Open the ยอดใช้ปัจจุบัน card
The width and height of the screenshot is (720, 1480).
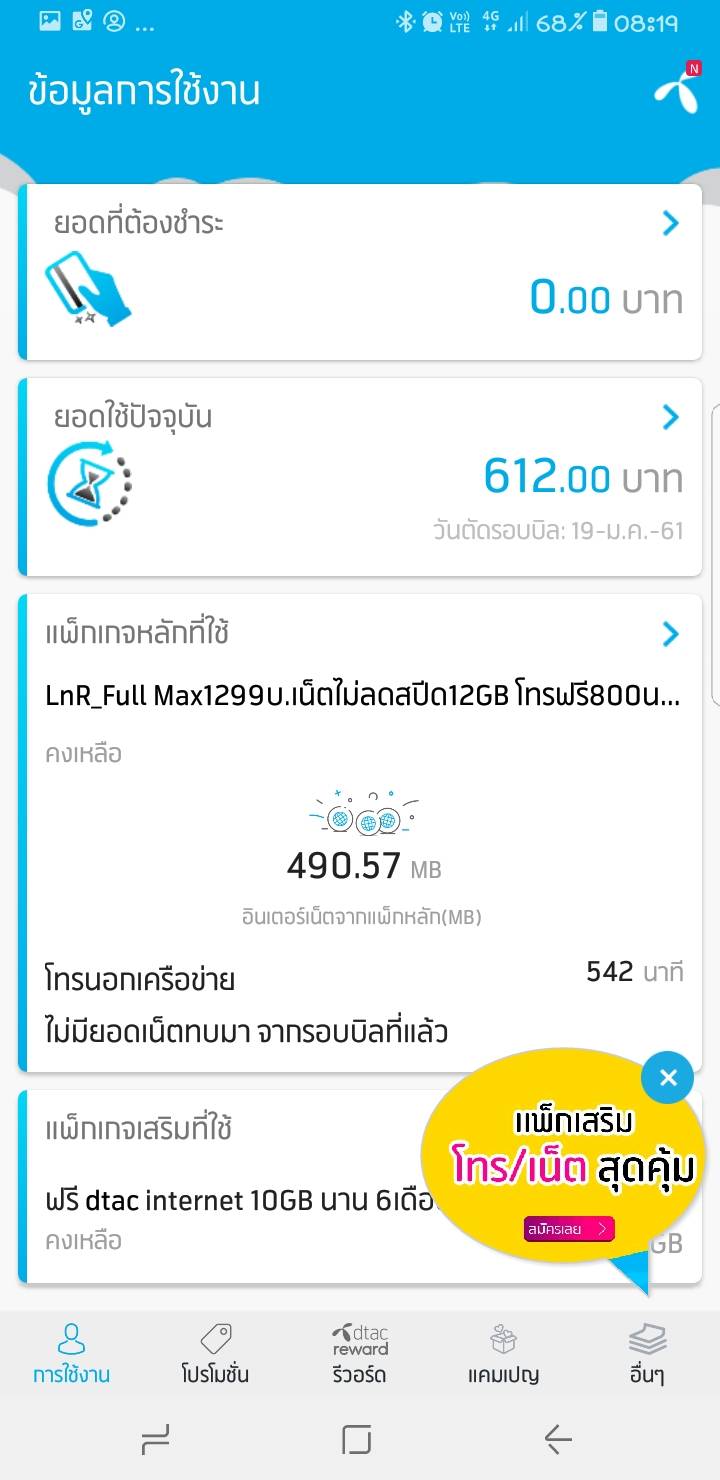pyautogui.click(x=360, y=476)
